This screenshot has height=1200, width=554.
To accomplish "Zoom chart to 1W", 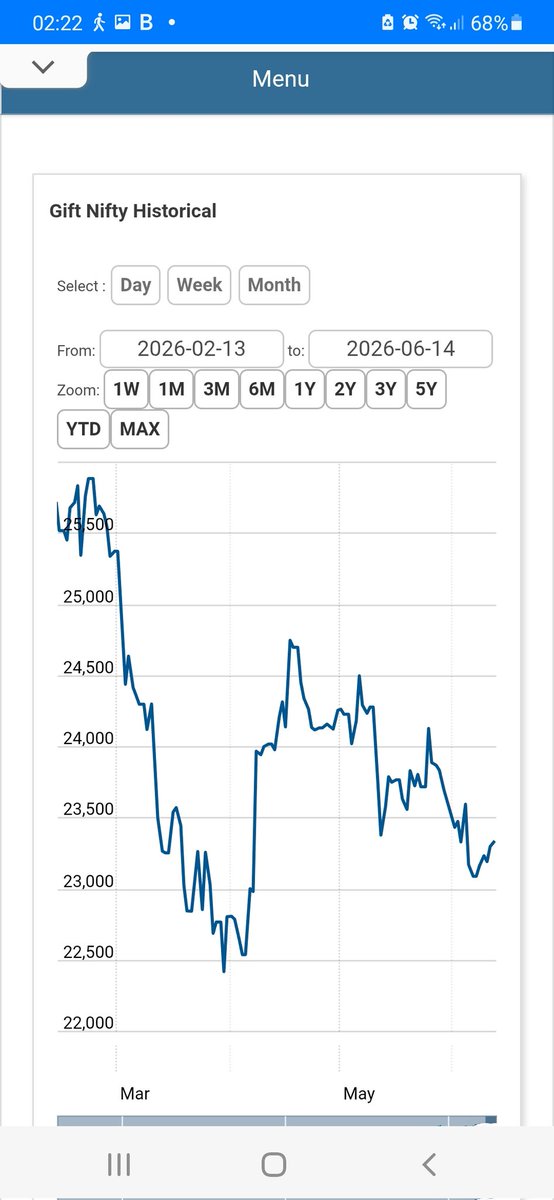I will (126, 390).
